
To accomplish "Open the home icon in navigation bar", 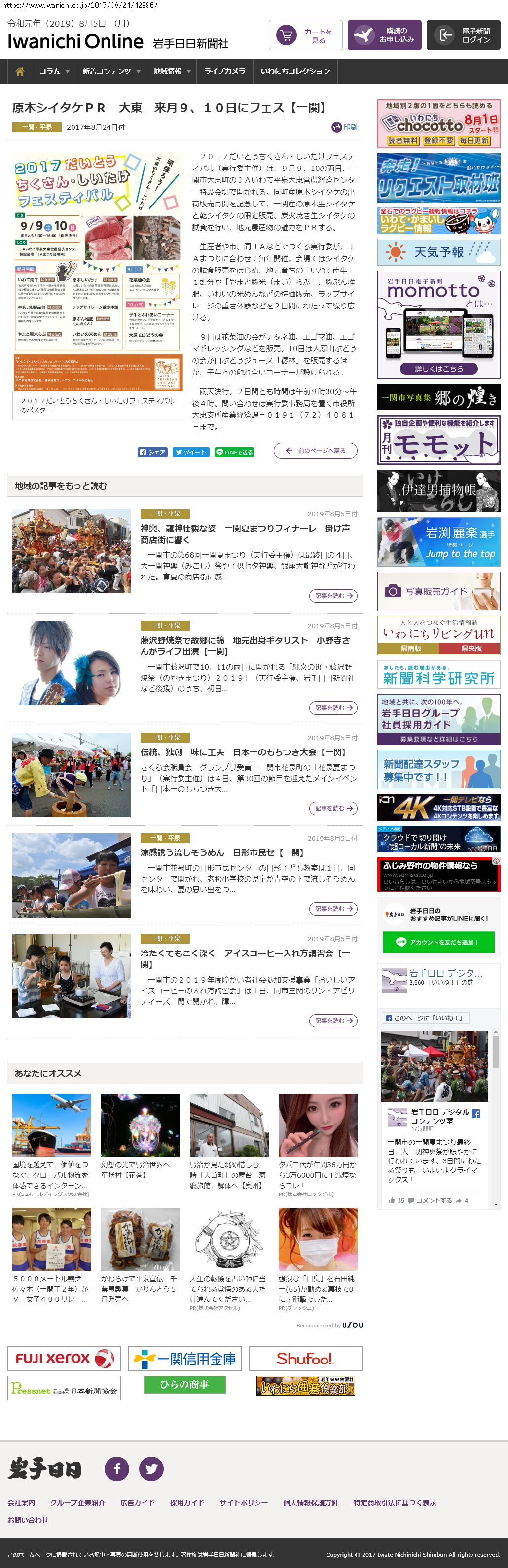I will point(20,71).
